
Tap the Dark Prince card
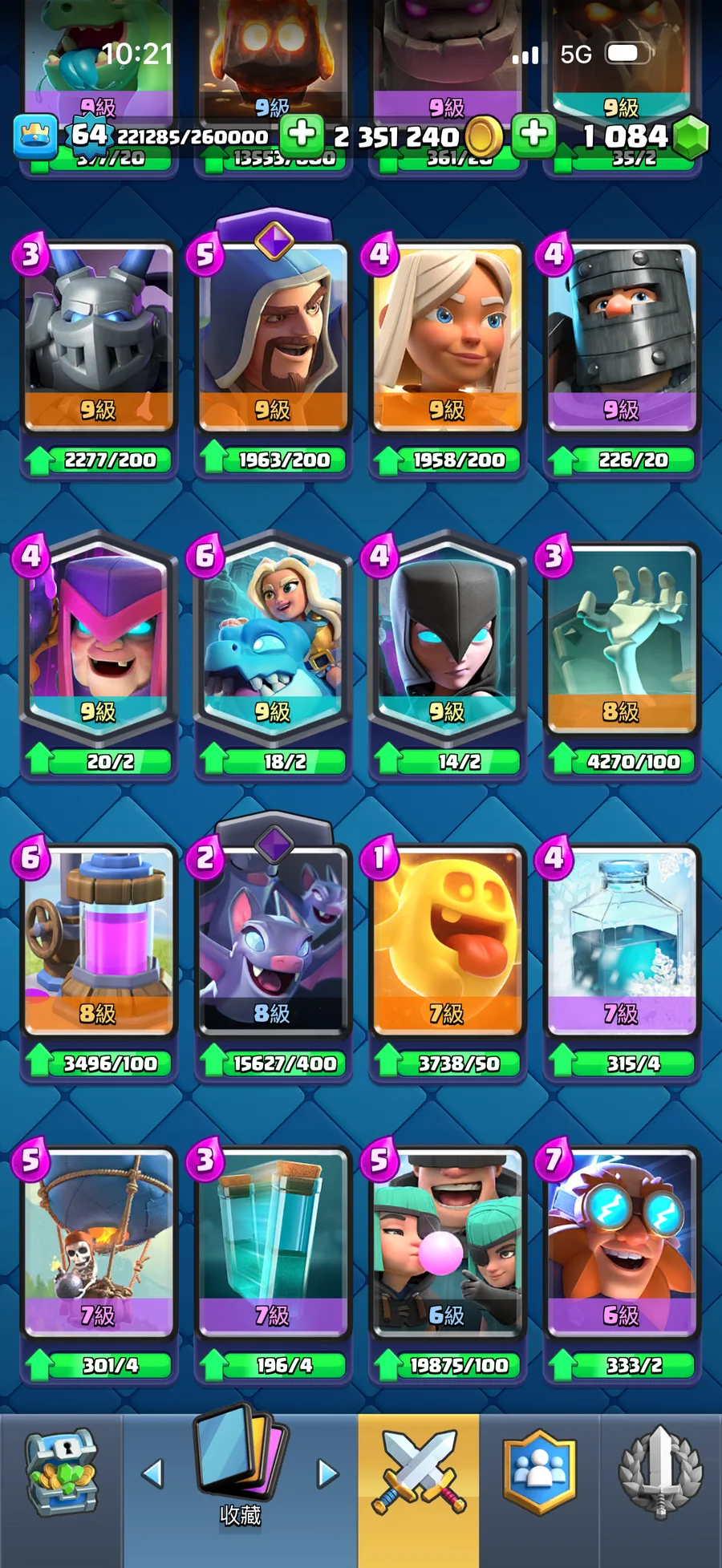tap(622, 337)
